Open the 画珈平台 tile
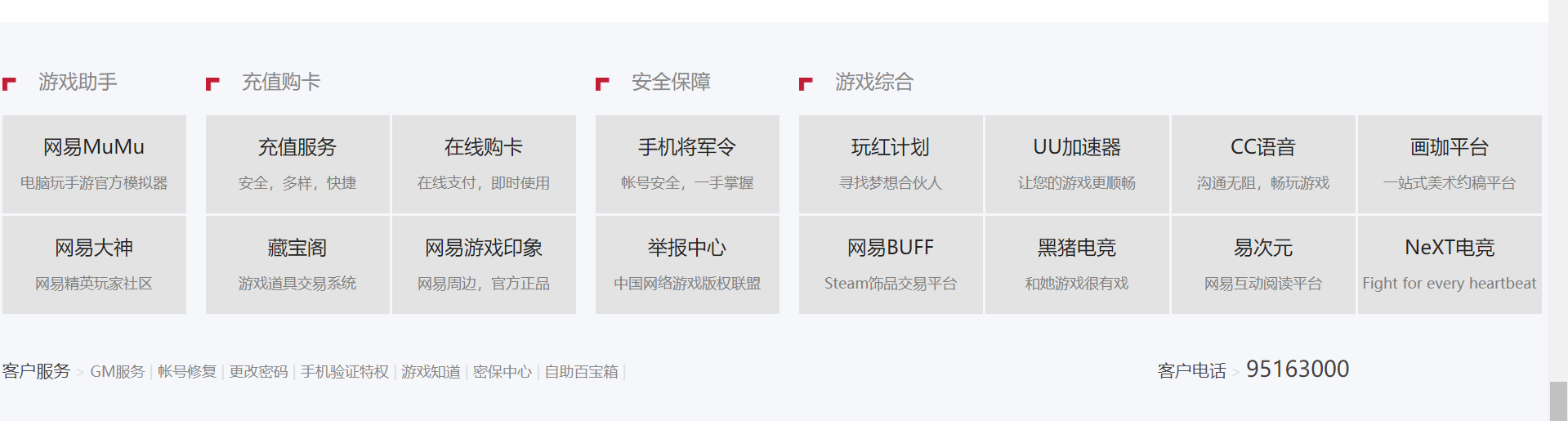 1450,163
